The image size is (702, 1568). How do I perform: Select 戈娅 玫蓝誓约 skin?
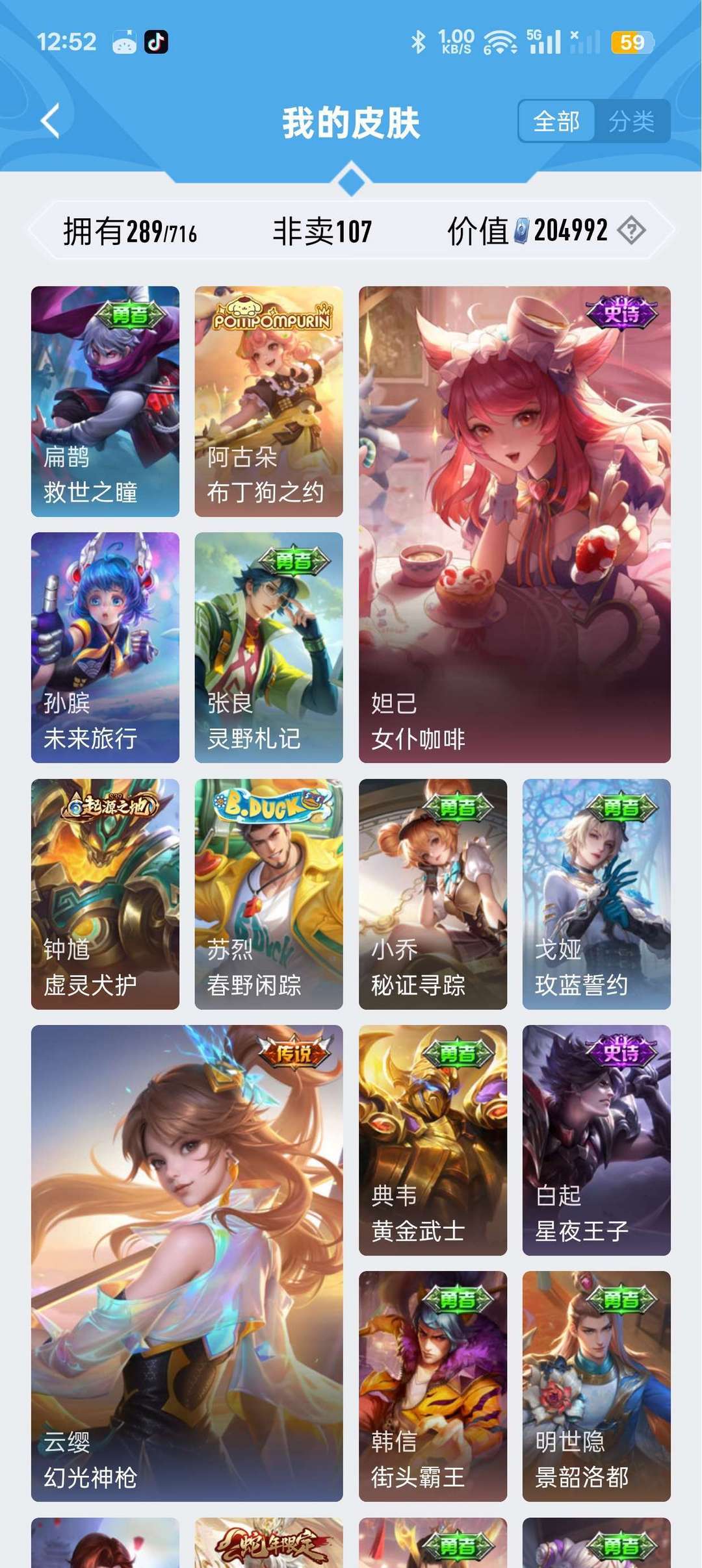tap(596, 894)
